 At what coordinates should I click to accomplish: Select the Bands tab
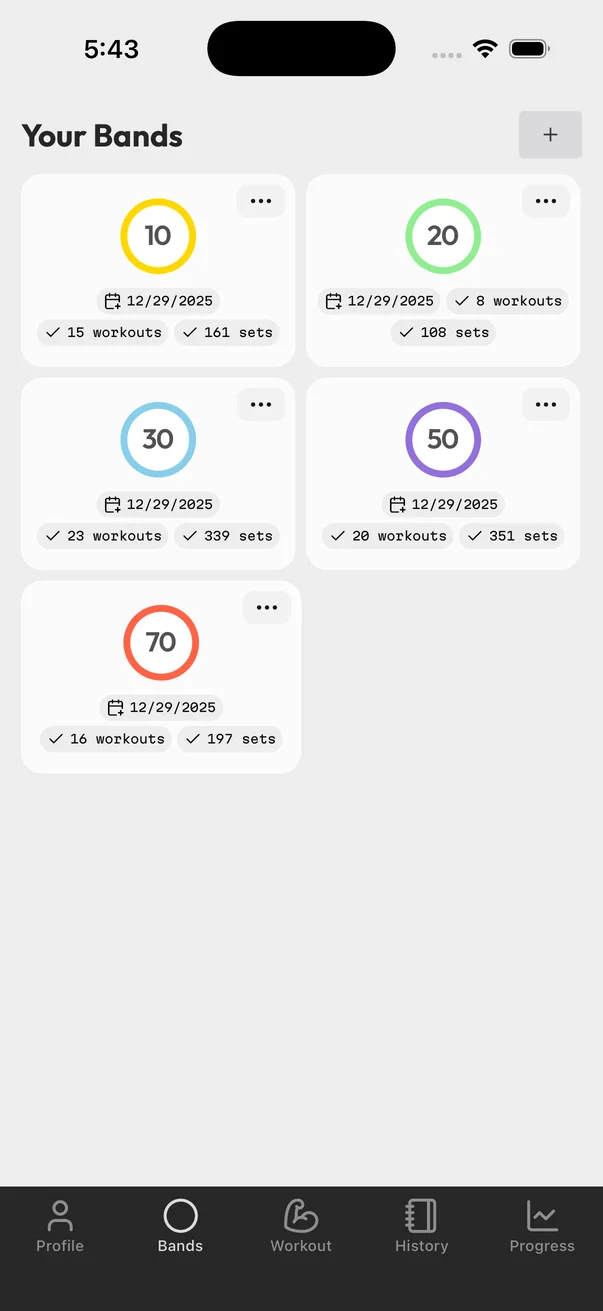pos(180,1227)
